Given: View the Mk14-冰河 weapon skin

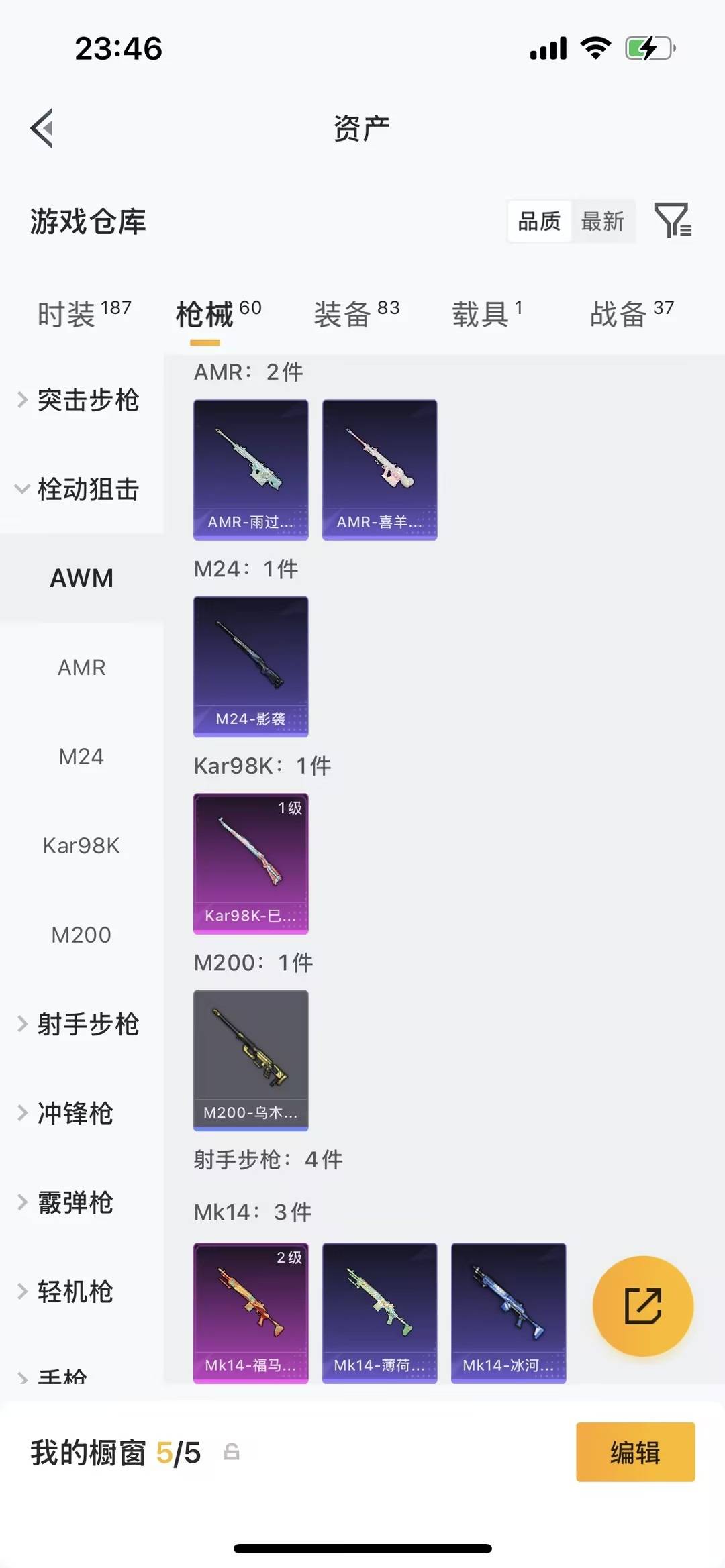Looking at the screenshot, I should [x=508, y=1312].
